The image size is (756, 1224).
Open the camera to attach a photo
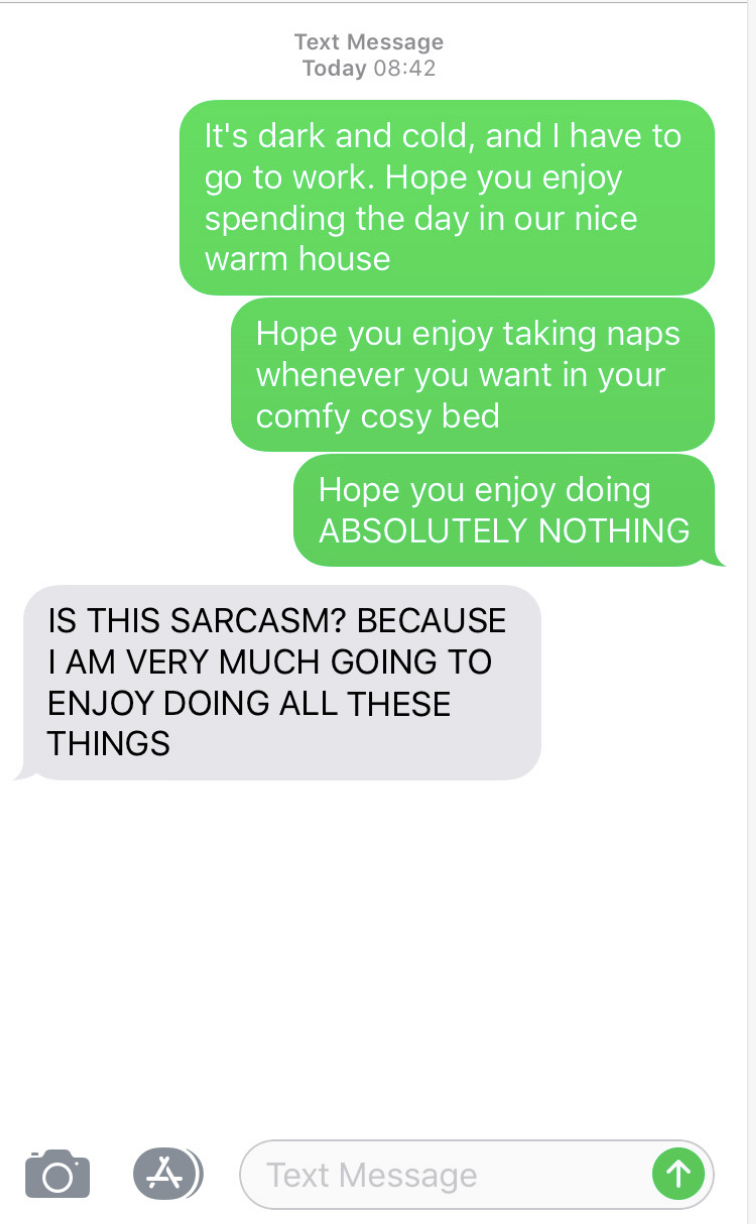tap(57, 1174)
